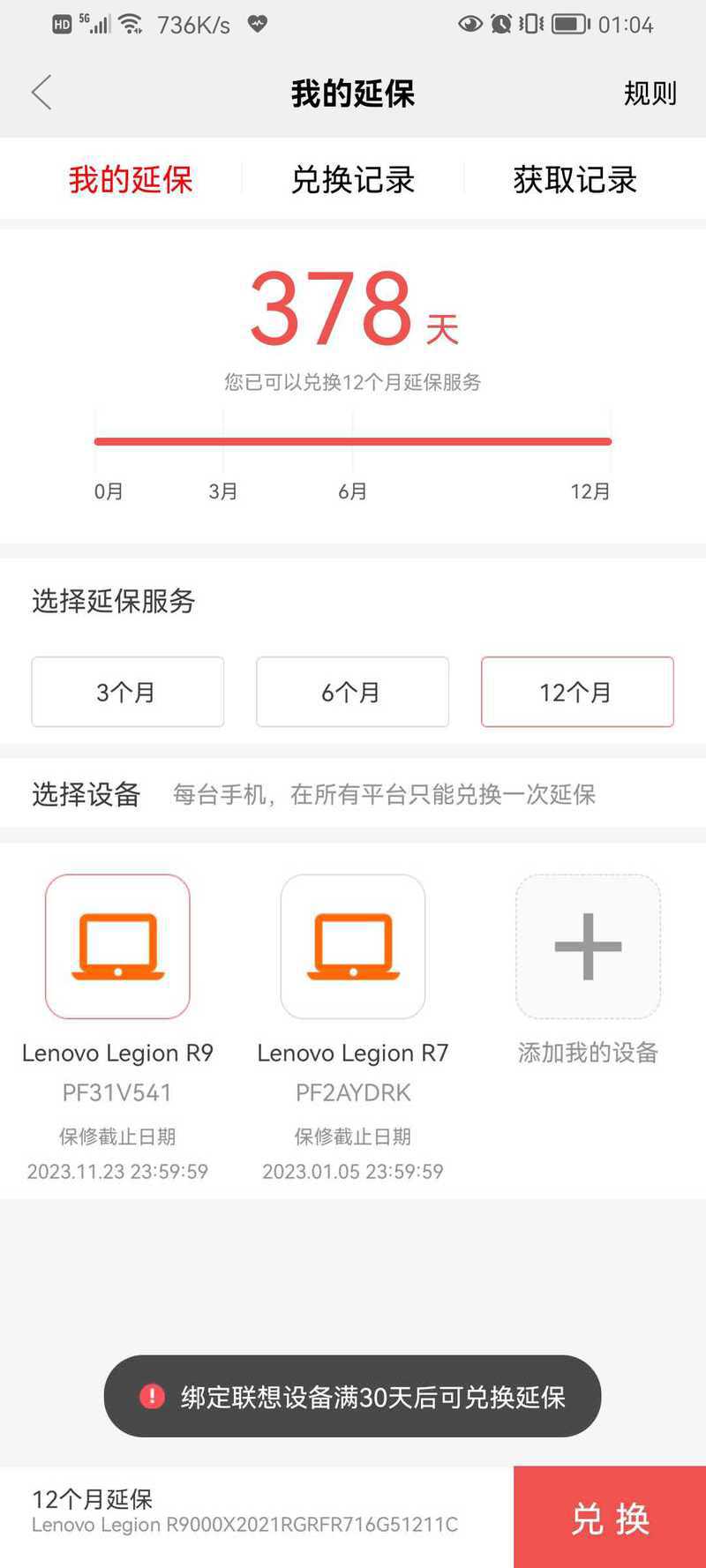The image size is (706, 1568).
Task: Select the Lenovo Legion R9 device
Action: 117,947
